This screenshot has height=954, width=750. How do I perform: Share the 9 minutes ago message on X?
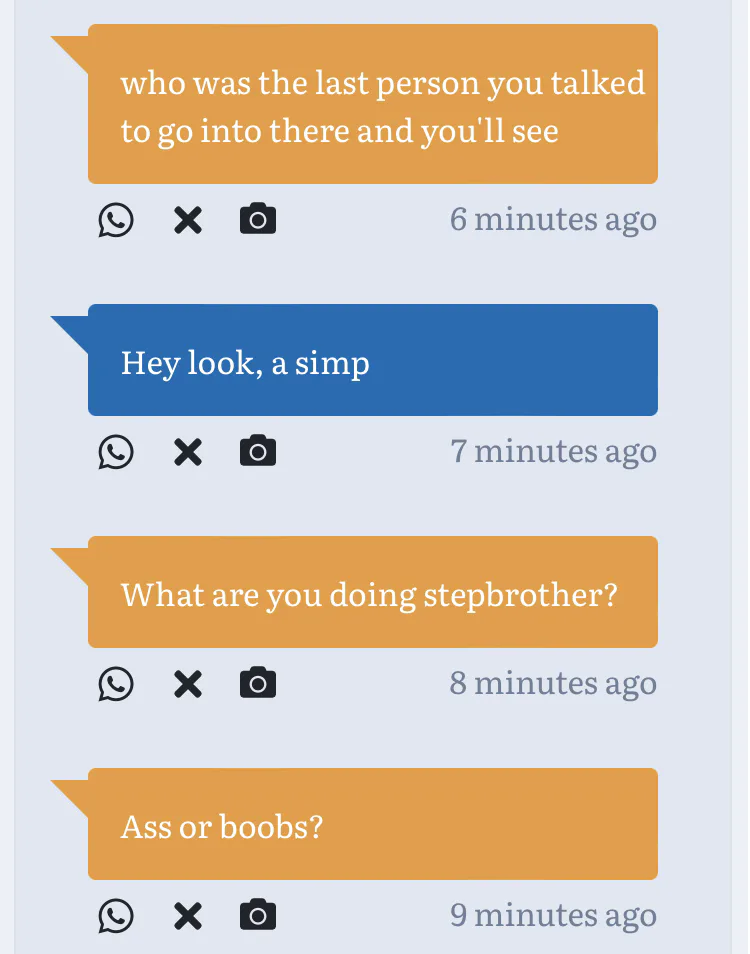click(188, 916)
